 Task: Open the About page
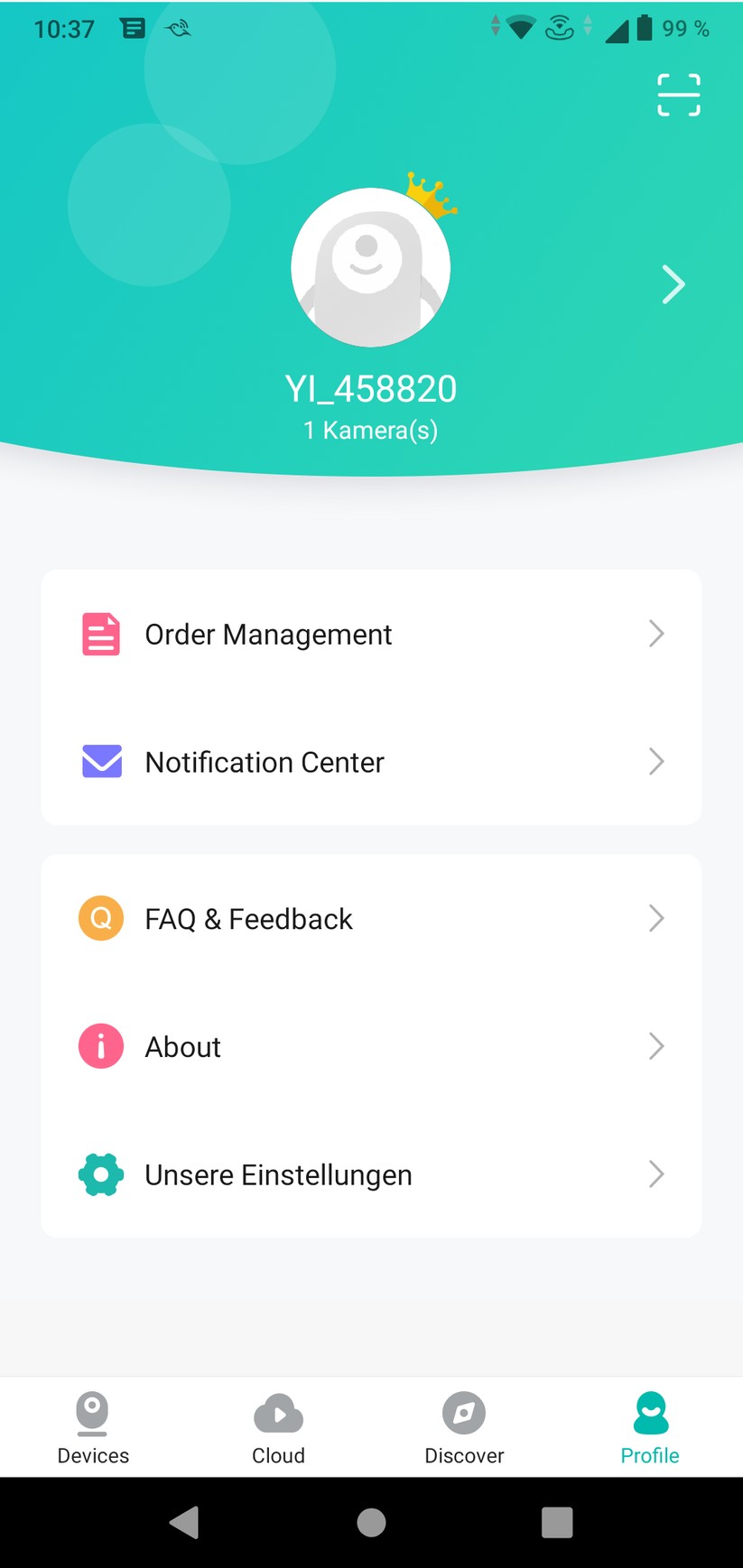pos(371,1047)
